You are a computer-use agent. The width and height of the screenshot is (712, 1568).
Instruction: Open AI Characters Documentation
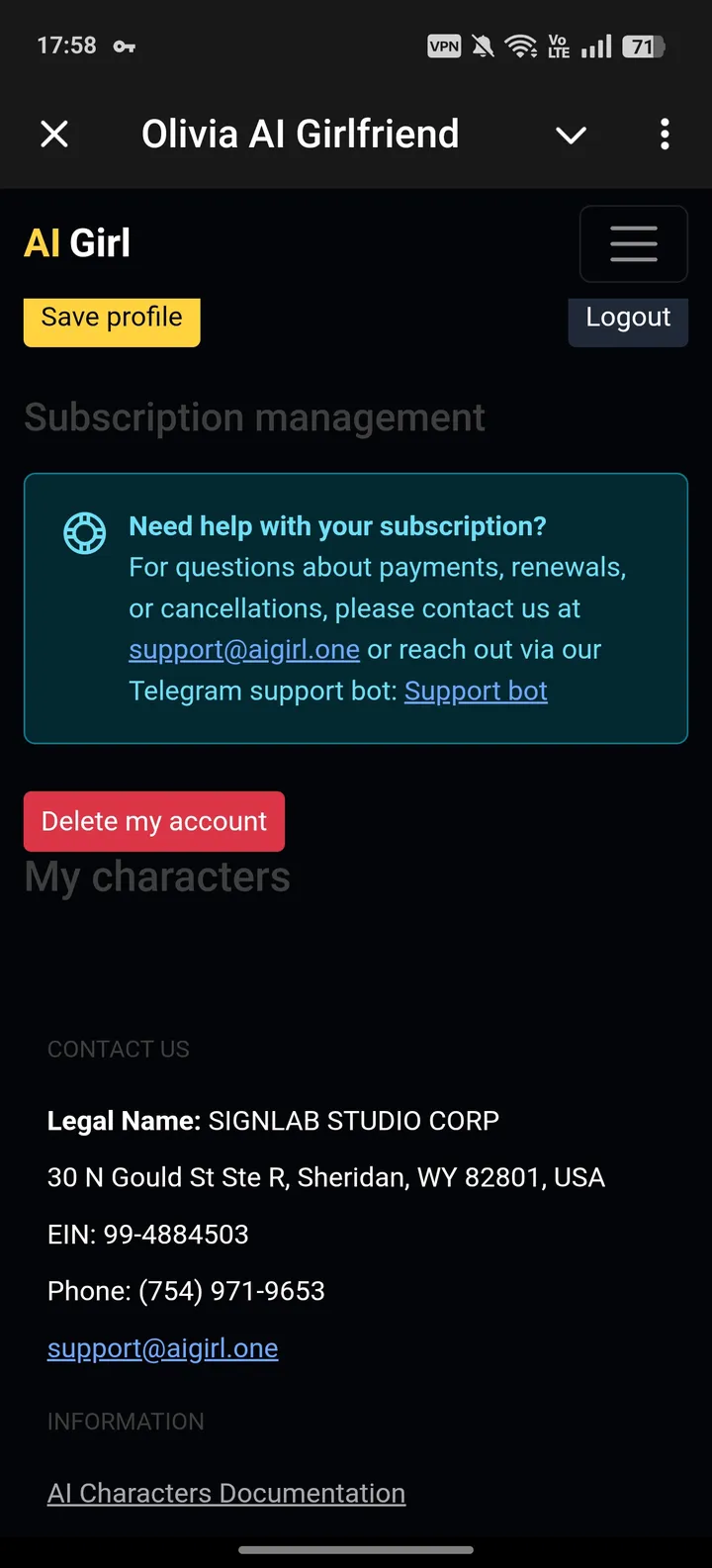pyautogui.click(x=226, y=1493)
